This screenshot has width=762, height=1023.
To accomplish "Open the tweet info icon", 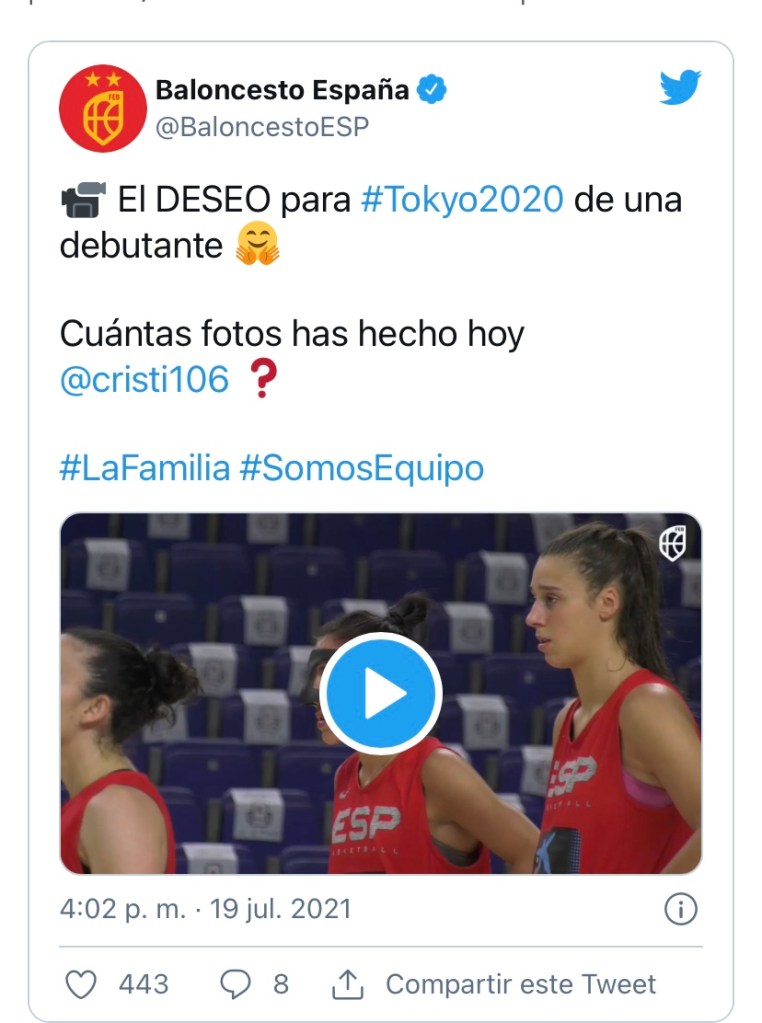I will pyautogui.click(x=680, y=909).
